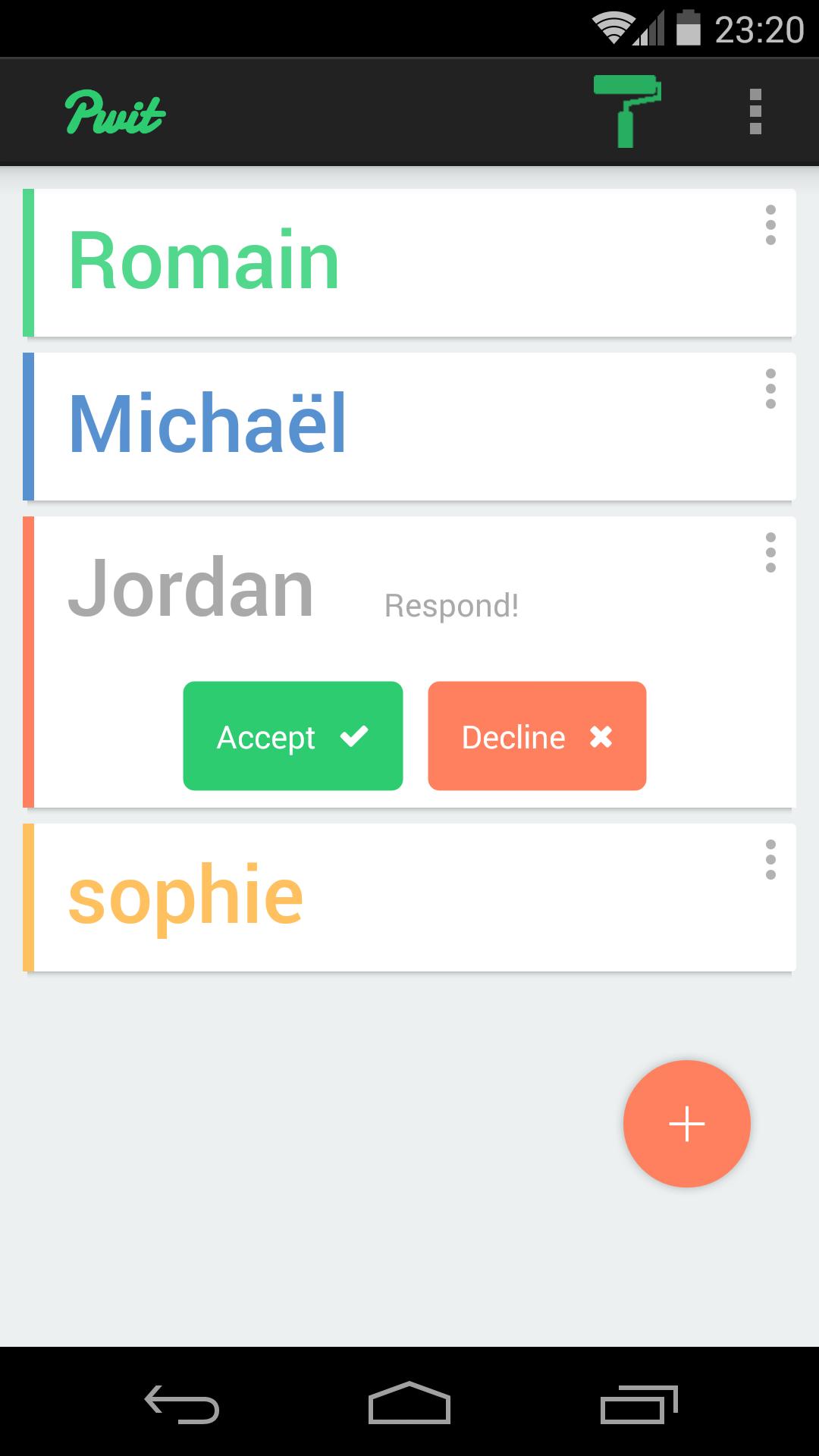Open the three-dot menu for sophie
Image resolution: width=819 pixels, height=1456 pixels.
click(770, 860)
